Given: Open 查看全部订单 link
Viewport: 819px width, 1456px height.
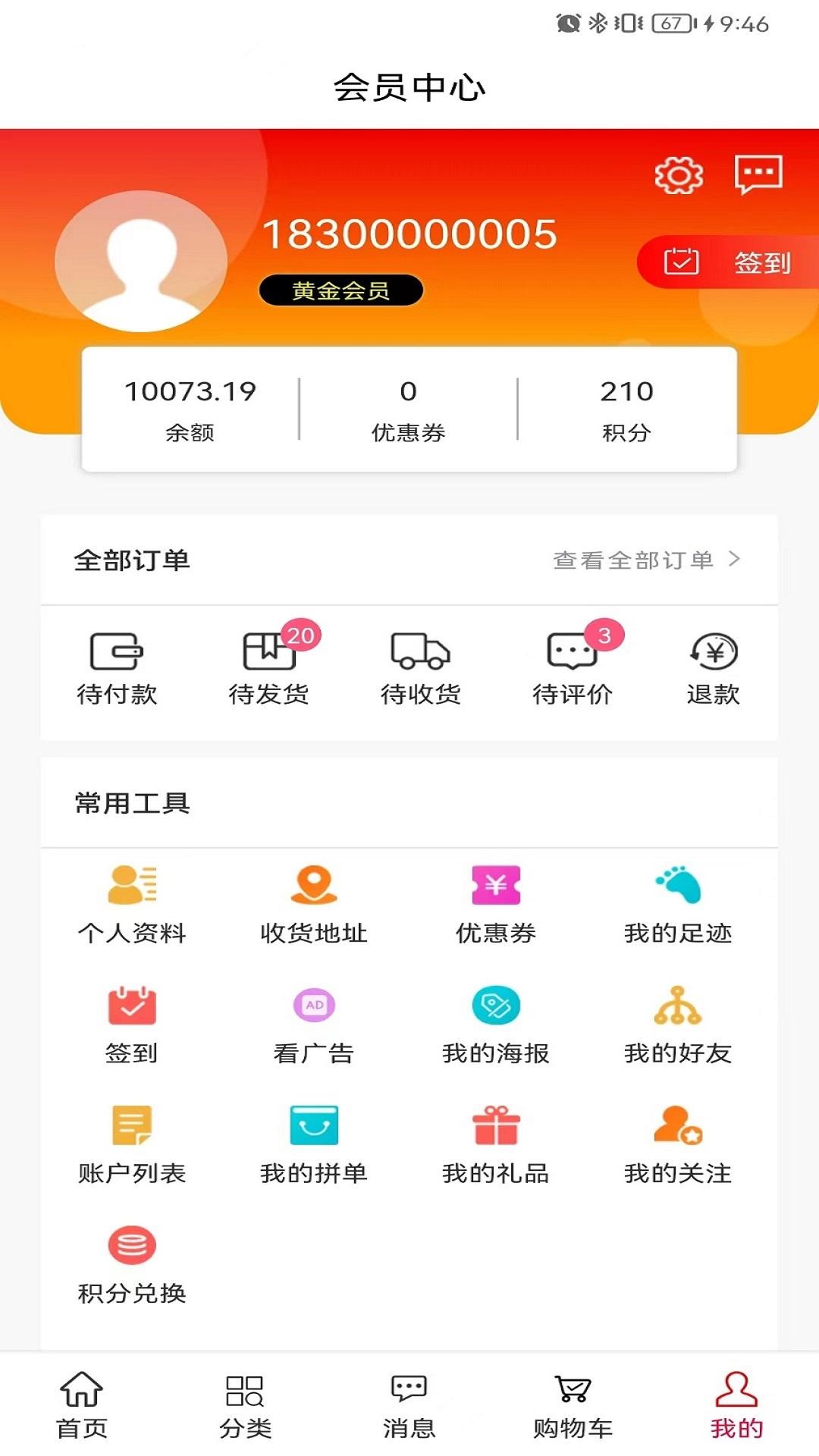Looking at the screenshot, I should [x=647, y=560].
